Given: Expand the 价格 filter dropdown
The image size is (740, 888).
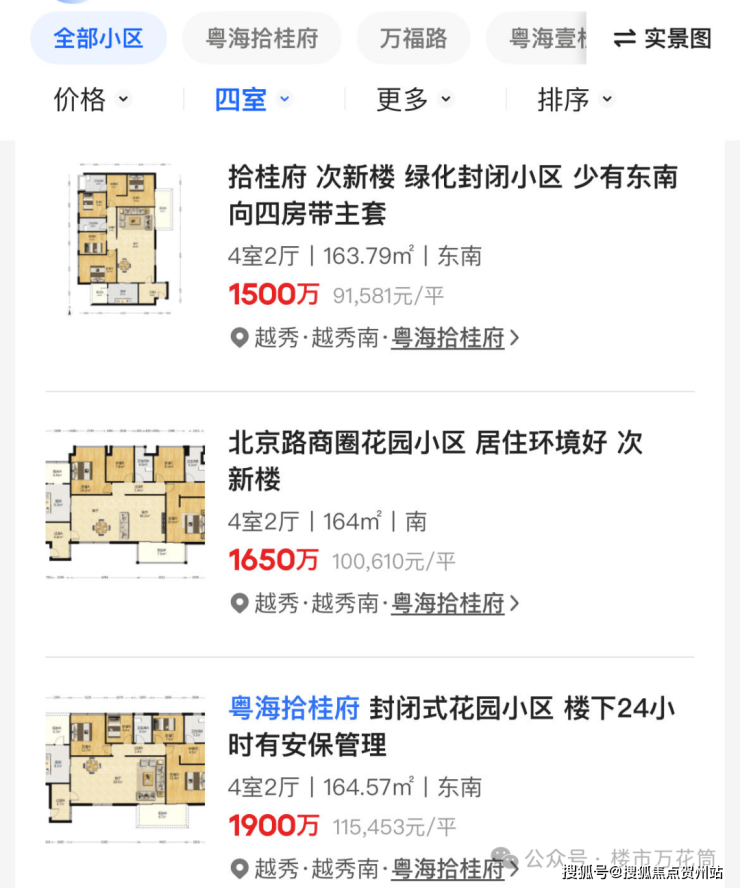Looking at the screenshot, I should [x=91, y=99].
